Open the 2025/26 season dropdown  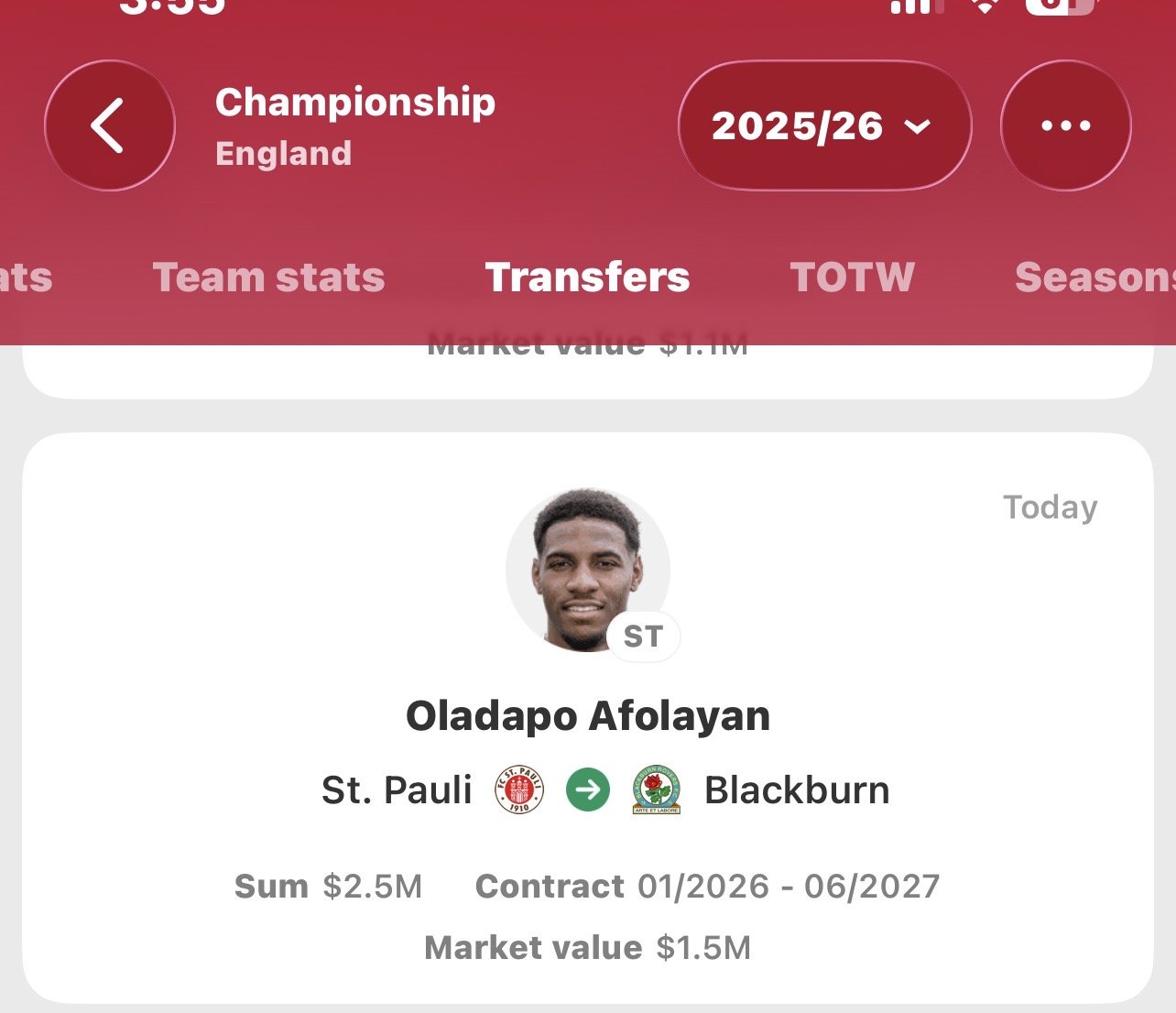click(x=823, y=125)
